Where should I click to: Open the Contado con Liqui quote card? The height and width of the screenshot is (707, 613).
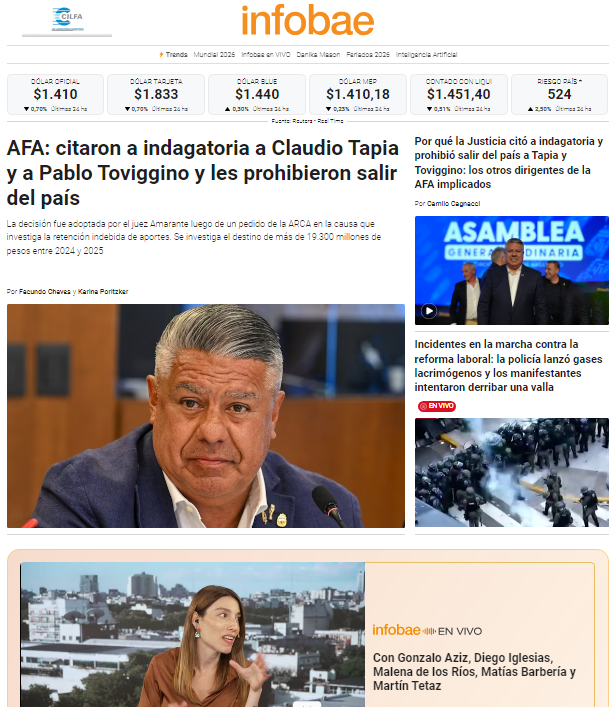(458, 94)
